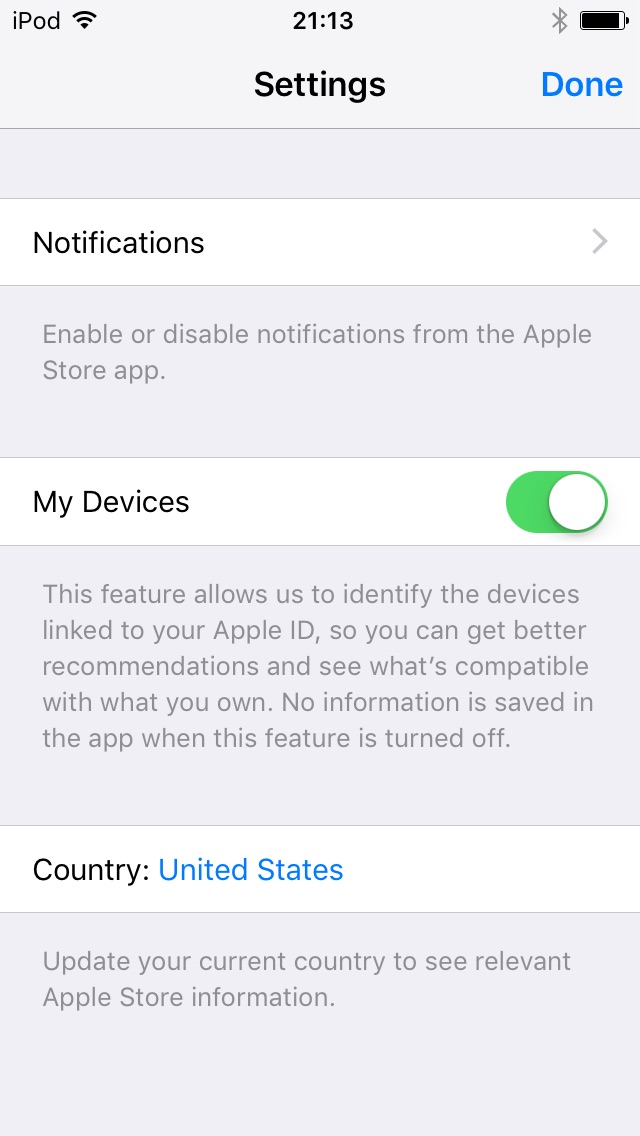Tap Done to close Settings

tap(581, 85)
